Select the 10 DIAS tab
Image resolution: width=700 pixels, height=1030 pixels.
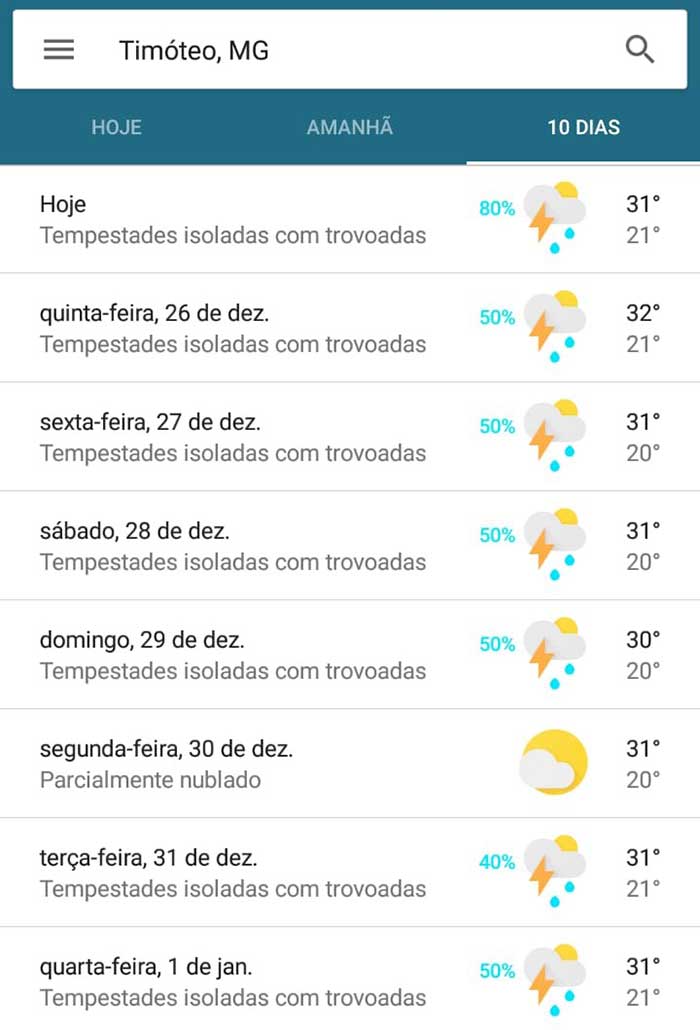[x=583, y=128]
